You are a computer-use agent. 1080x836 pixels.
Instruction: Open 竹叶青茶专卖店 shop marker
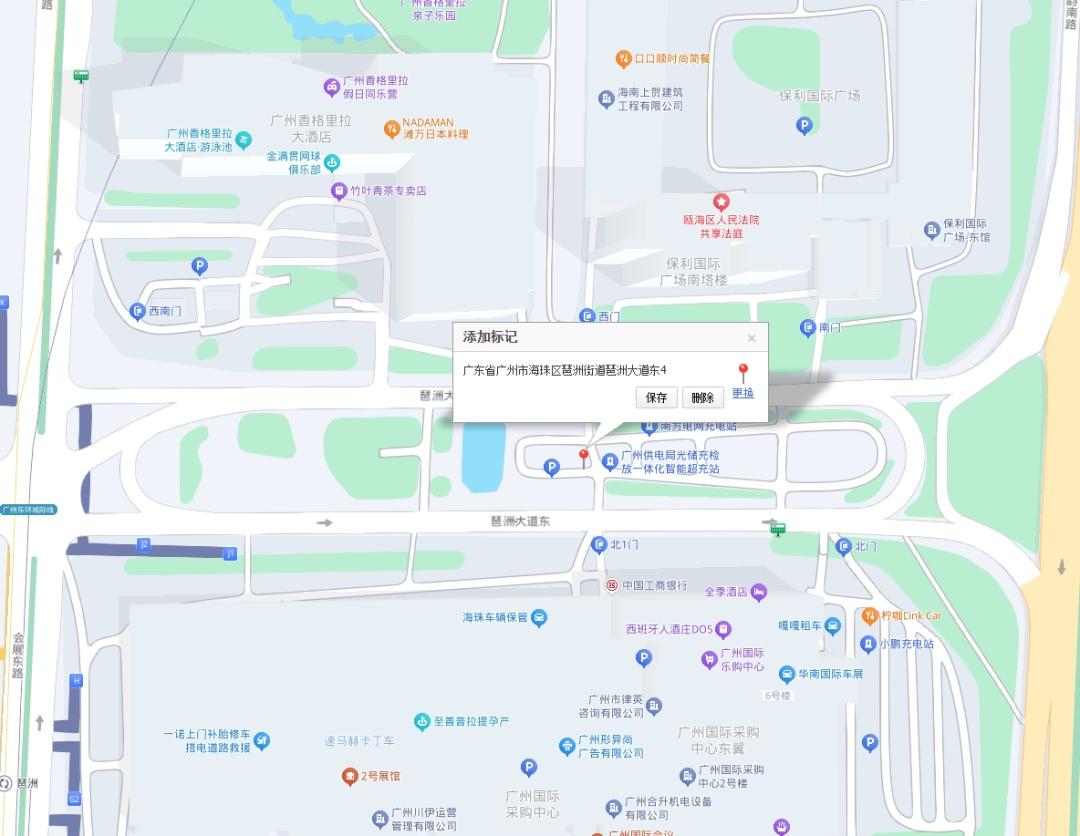(x=339, y=190)
